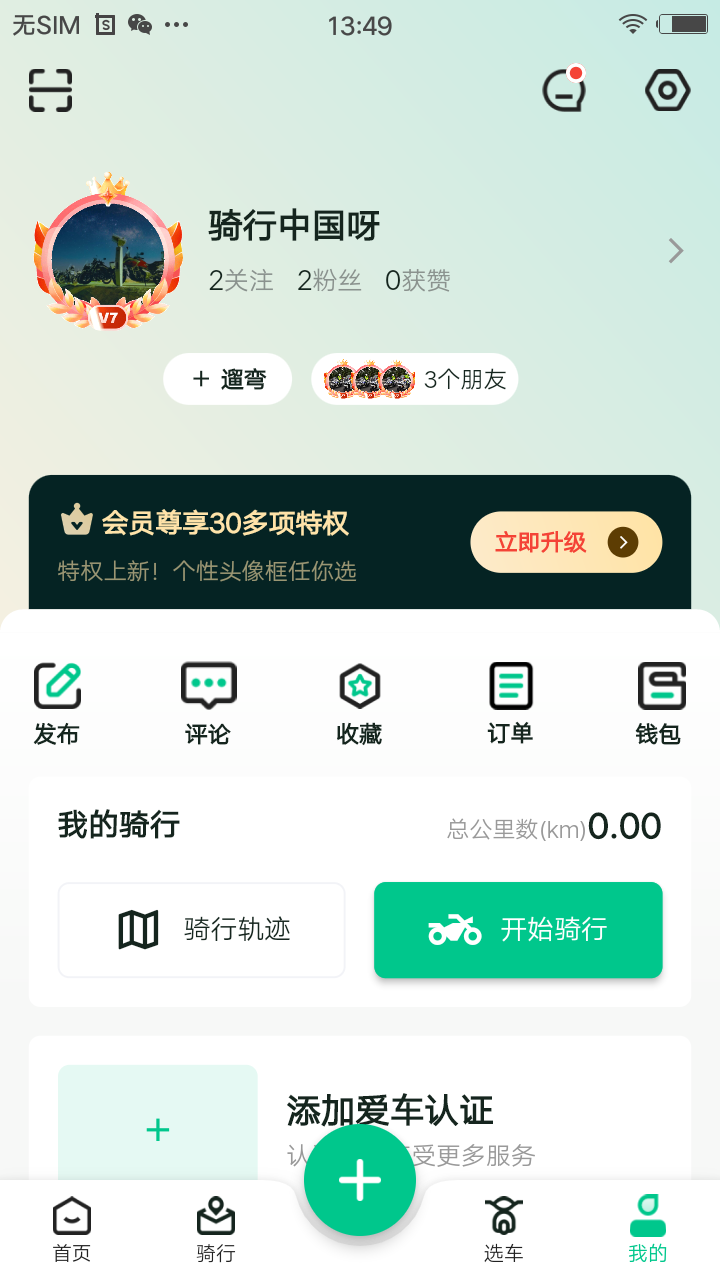
Task: Start riding with 开始骑行 button
Action: 518,929
